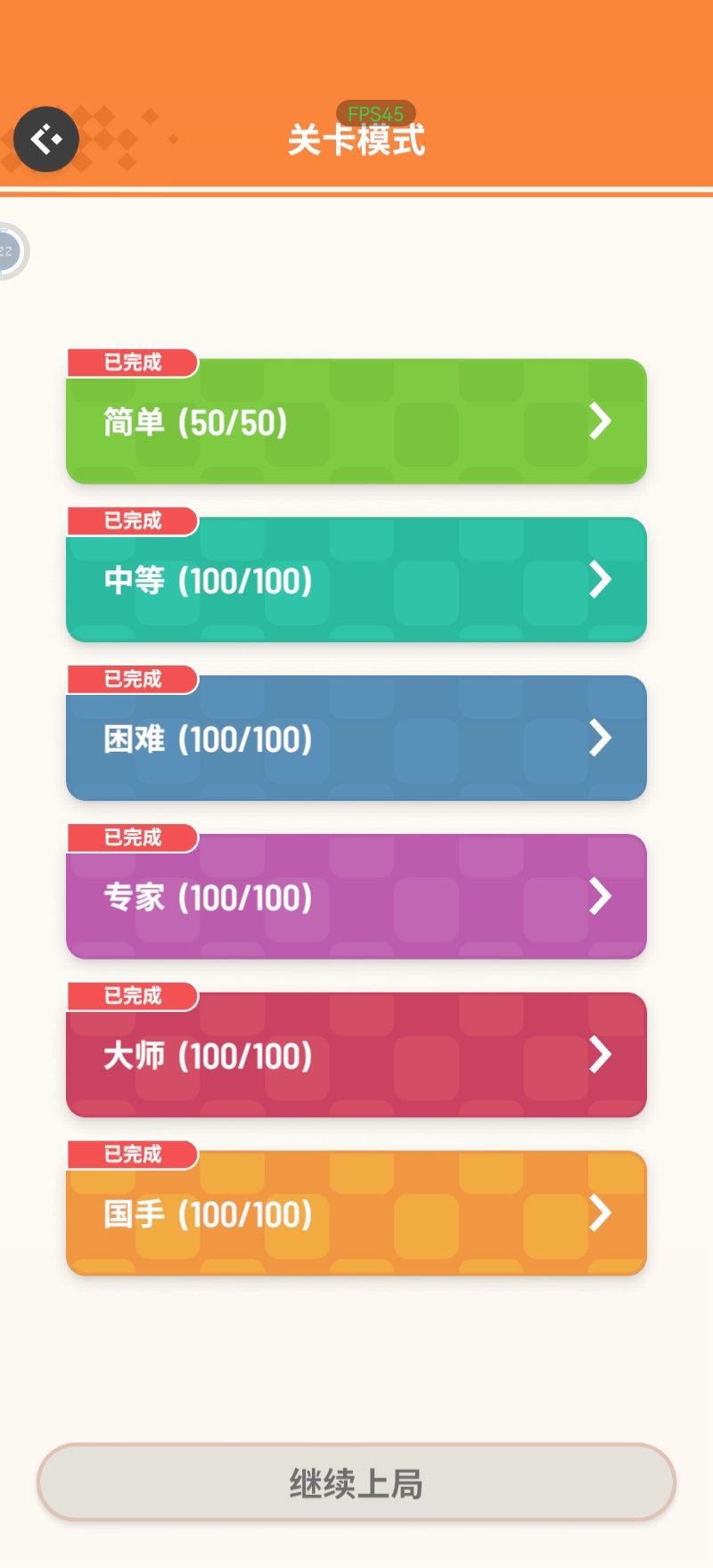Tap the back arrow in the top-left corner

point(45,138)
